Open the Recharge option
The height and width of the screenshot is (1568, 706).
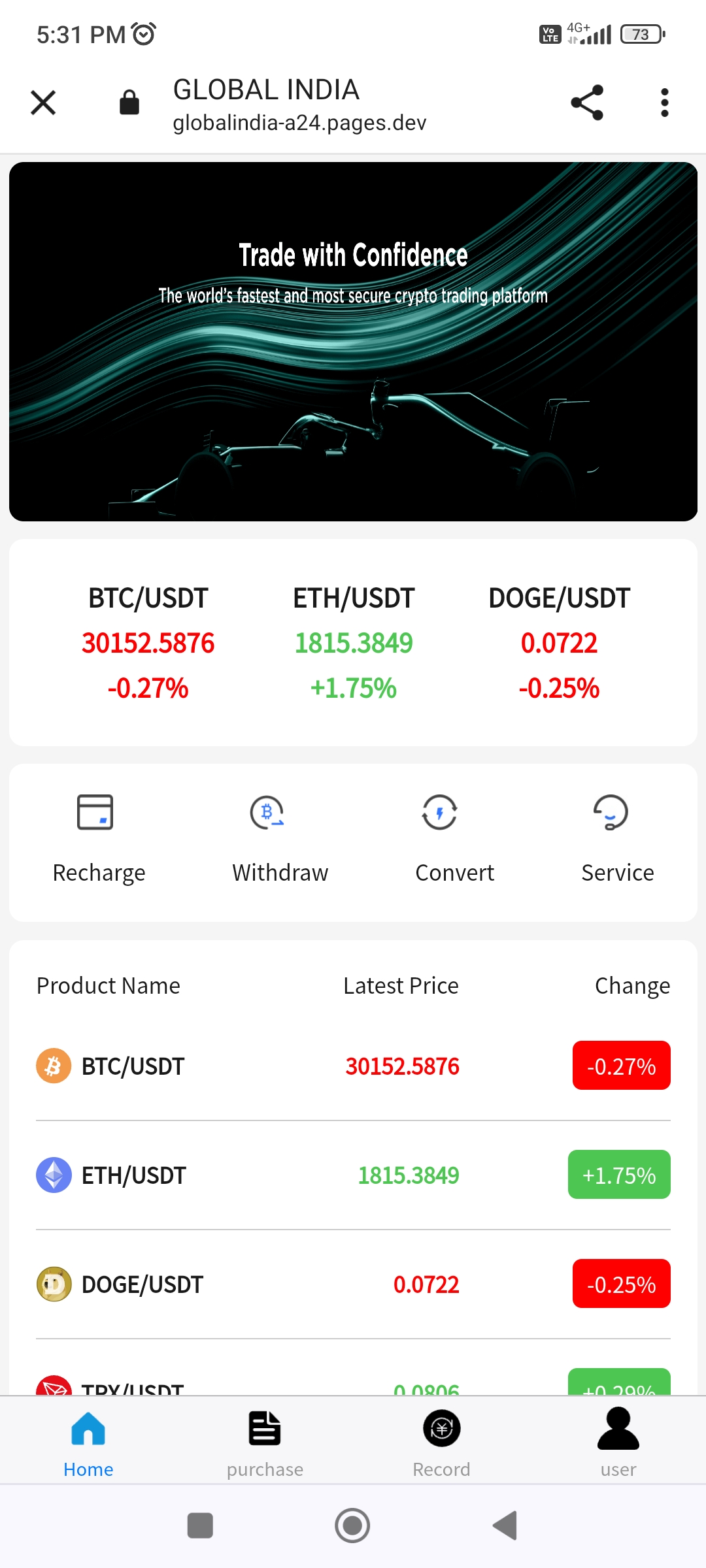pyautogui.click(x=98, y=841)
